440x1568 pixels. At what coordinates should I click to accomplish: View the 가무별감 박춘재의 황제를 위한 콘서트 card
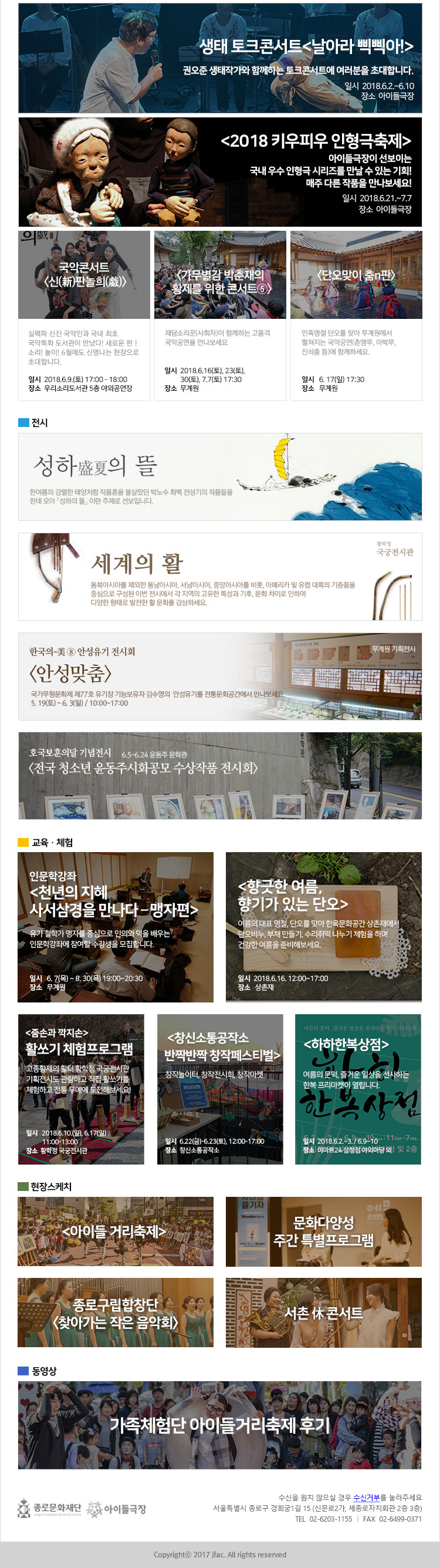(x=220, y=315)
